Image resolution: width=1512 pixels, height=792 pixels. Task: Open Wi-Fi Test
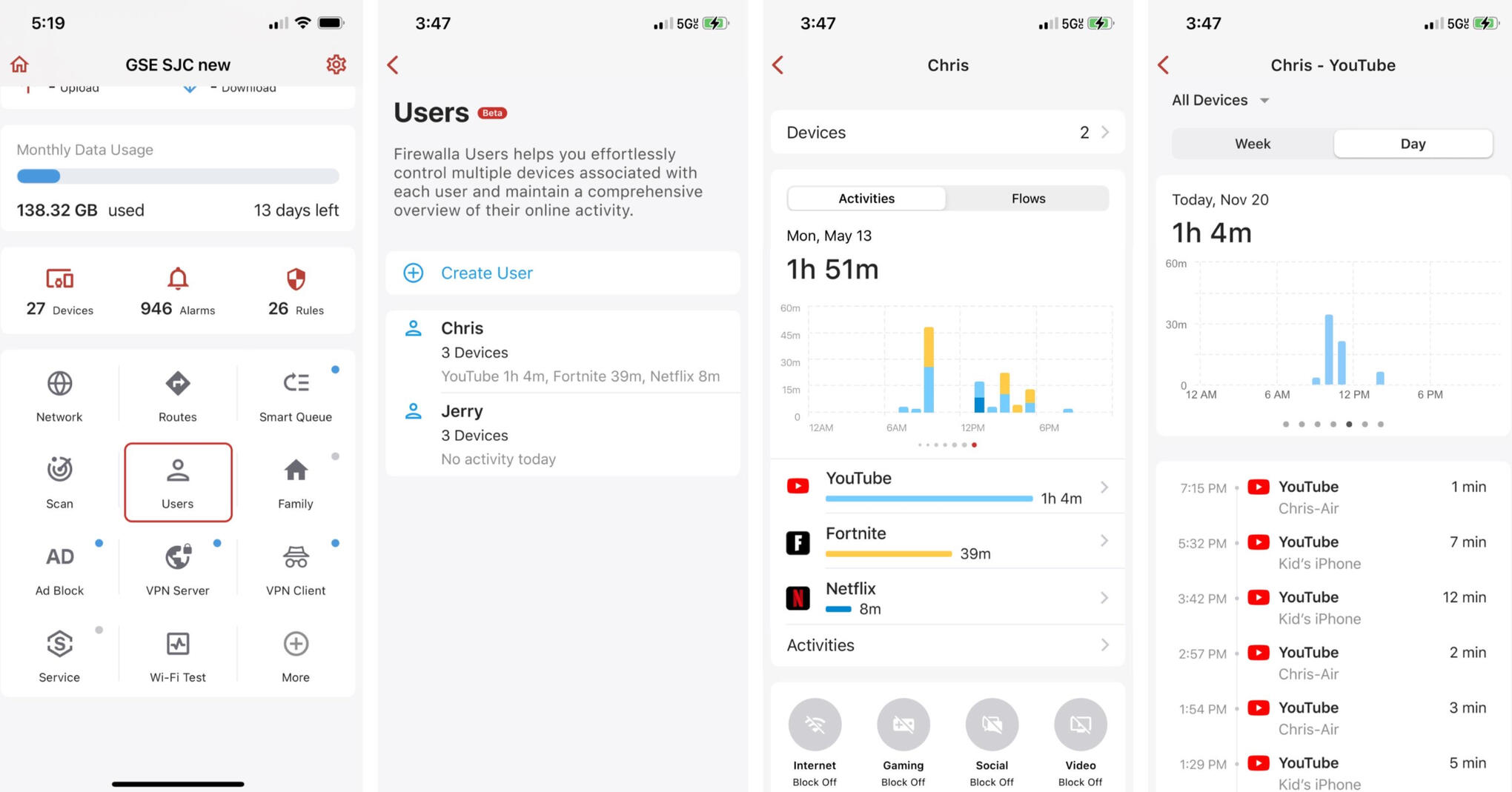click(178, 656)
